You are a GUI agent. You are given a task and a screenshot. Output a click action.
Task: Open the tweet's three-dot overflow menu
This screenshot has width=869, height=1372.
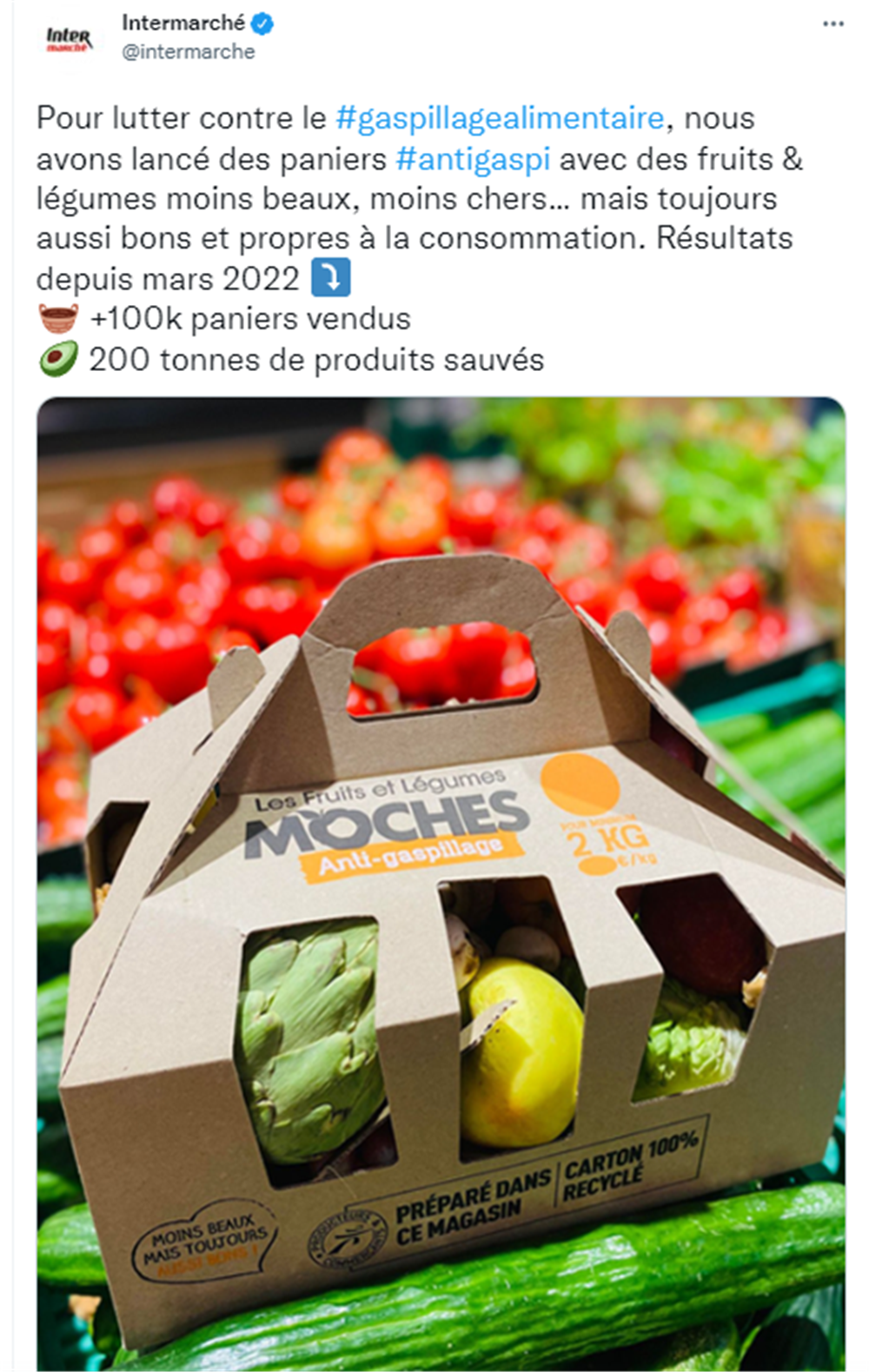pos(833,23)
